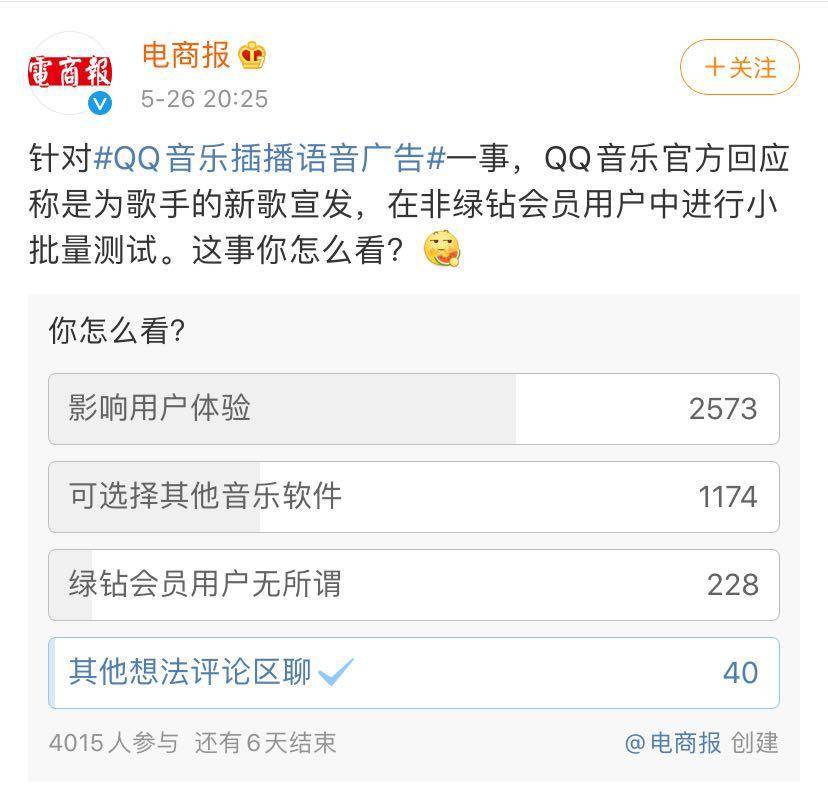The width and height of the screenshot is (828, 809).
Task: Select poll option 其他想法评论区聊
Action: click(413, 673)
